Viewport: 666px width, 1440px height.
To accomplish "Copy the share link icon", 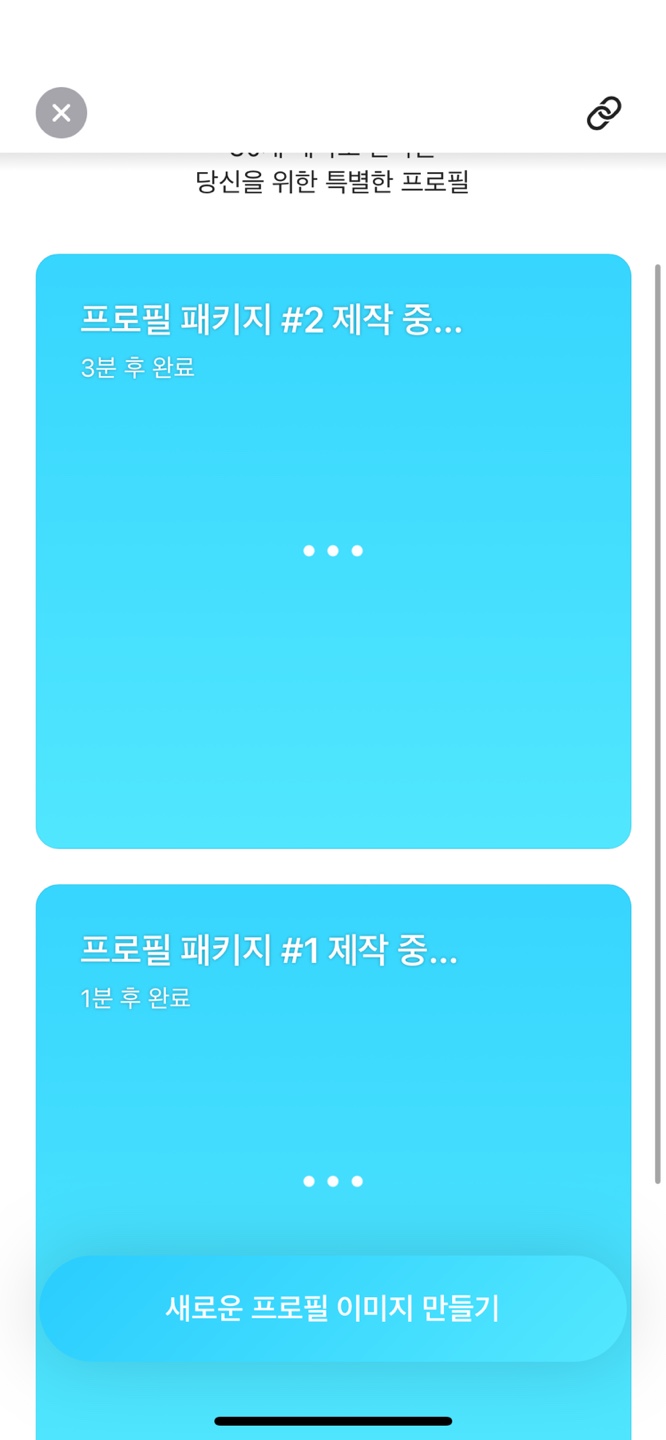I will [x=603, y=114].
